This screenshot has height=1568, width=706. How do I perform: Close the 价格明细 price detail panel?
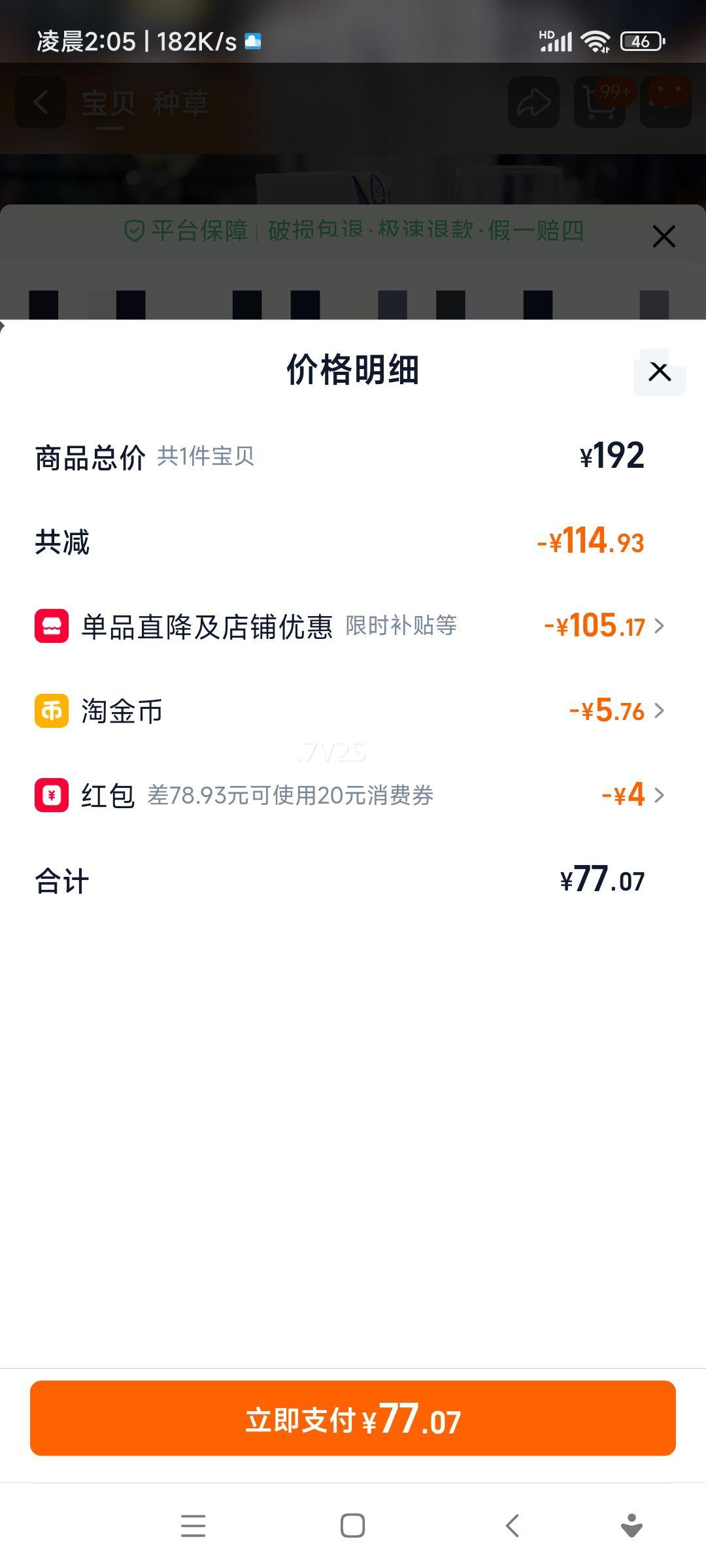tap(659, 372)
